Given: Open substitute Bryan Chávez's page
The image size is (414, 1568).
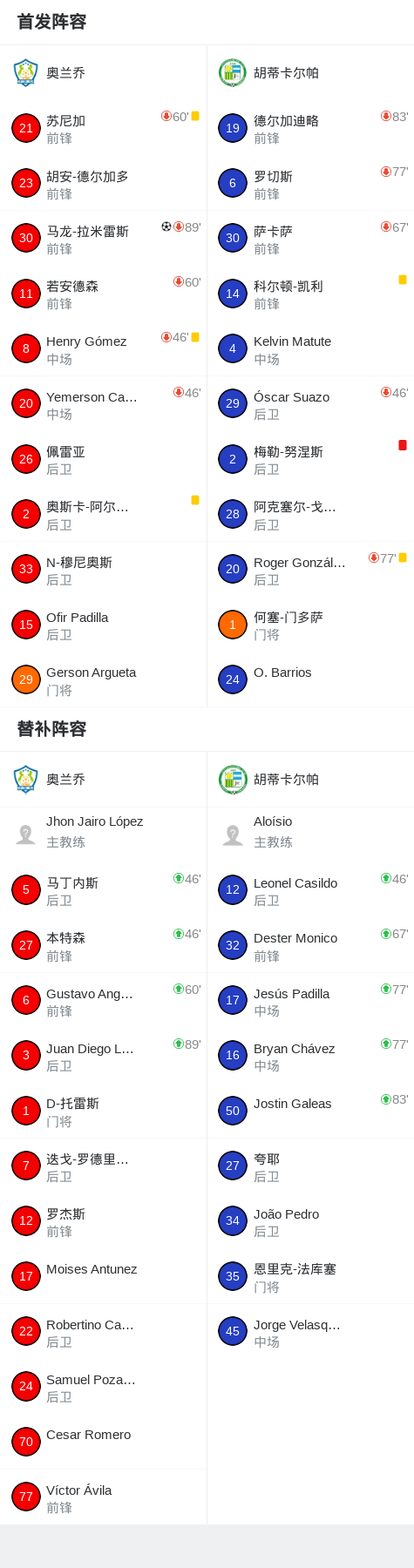Looking at the screenshot, I should pos(310,1056).
